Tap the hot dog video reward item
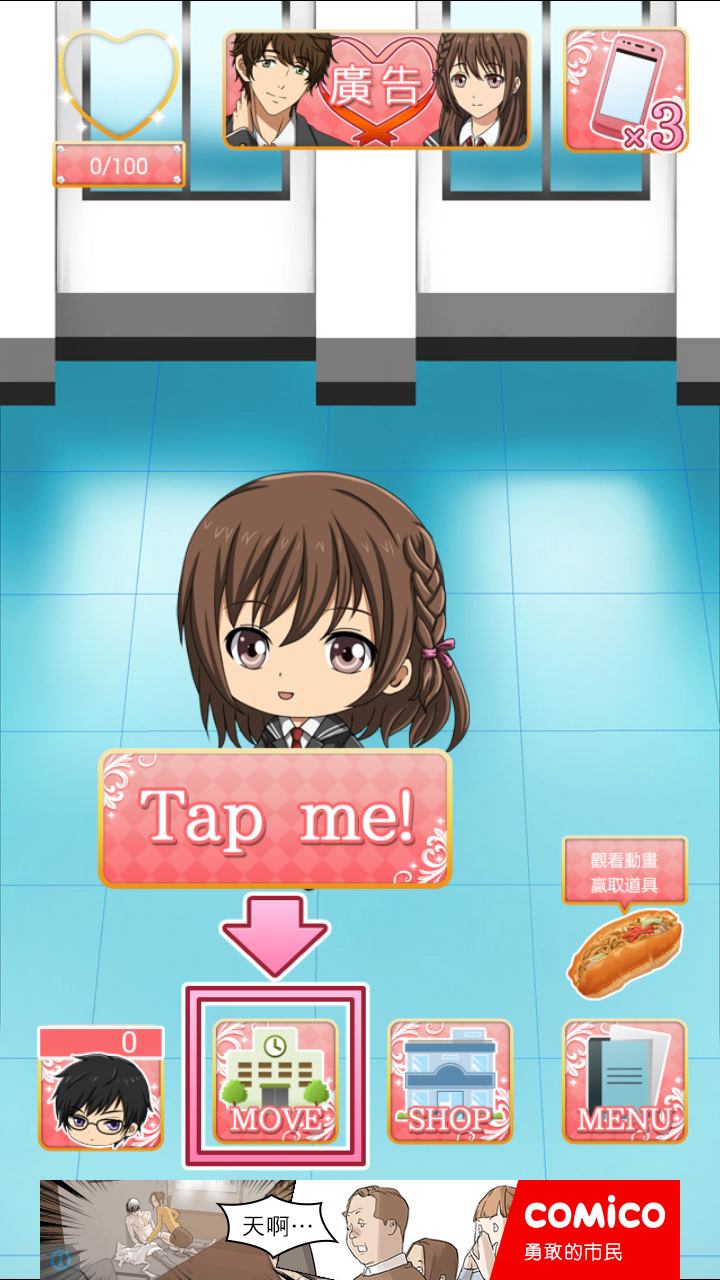The height and width of the screenshot is (1280, 720). coord(626,948)
